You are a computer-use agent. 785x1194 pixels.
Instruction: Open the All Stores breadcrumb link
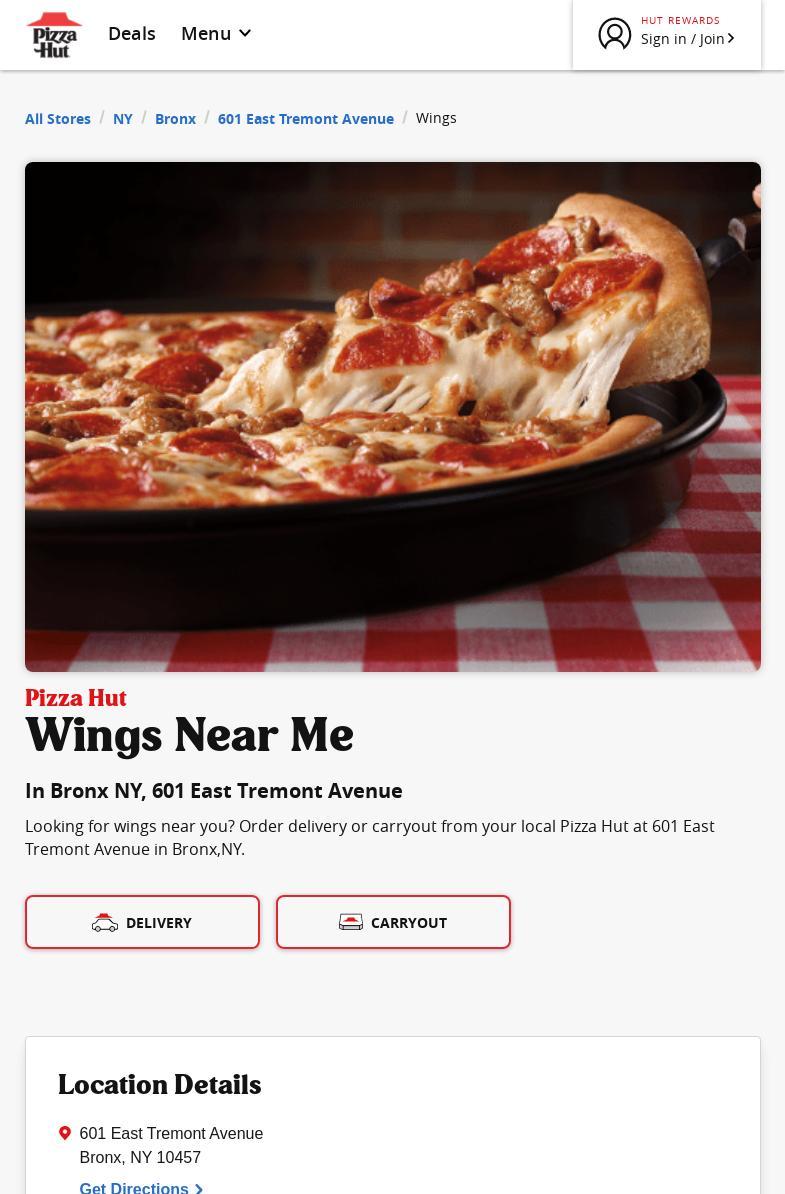click(57, 118)
